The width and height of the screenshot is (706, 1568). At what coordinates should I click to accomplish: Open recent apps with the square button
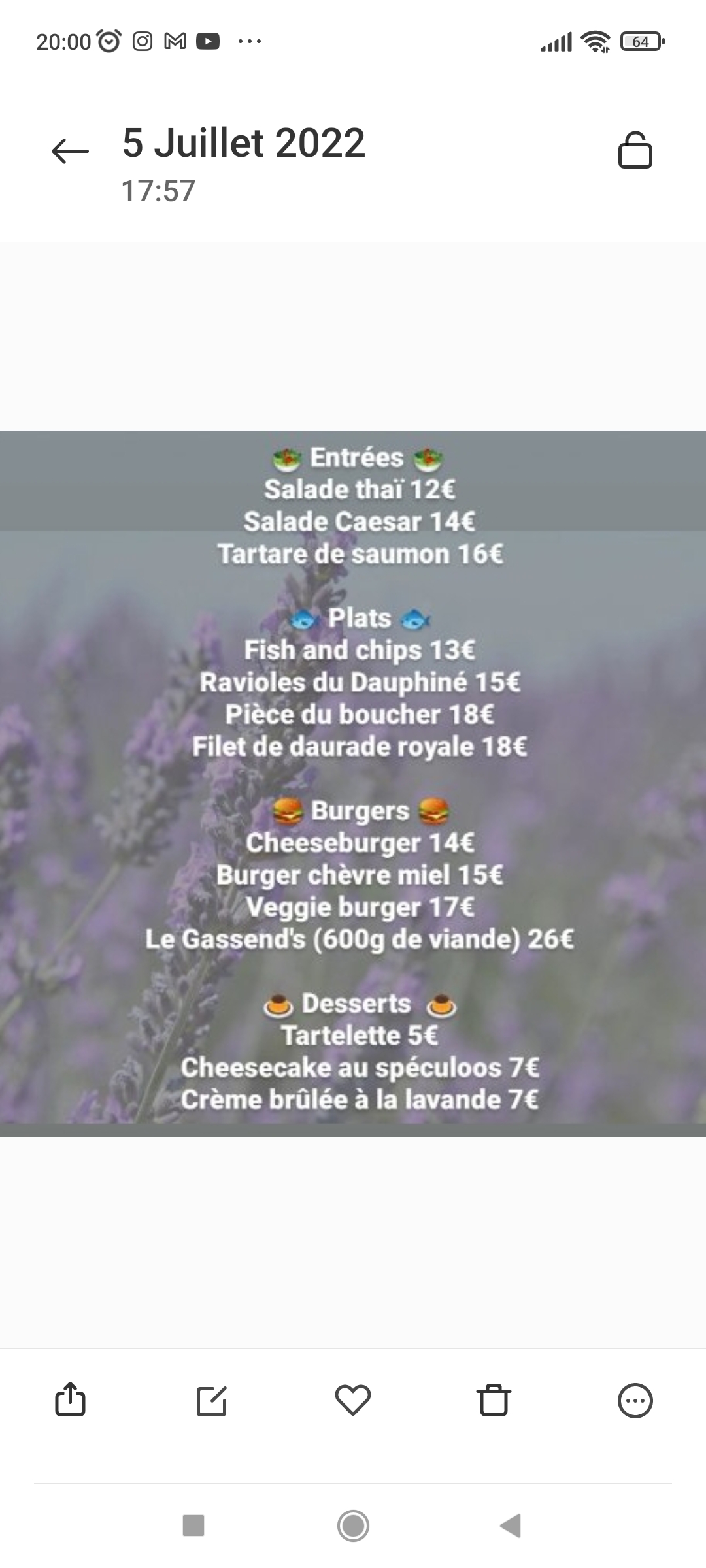click(x=193, y=1526)
